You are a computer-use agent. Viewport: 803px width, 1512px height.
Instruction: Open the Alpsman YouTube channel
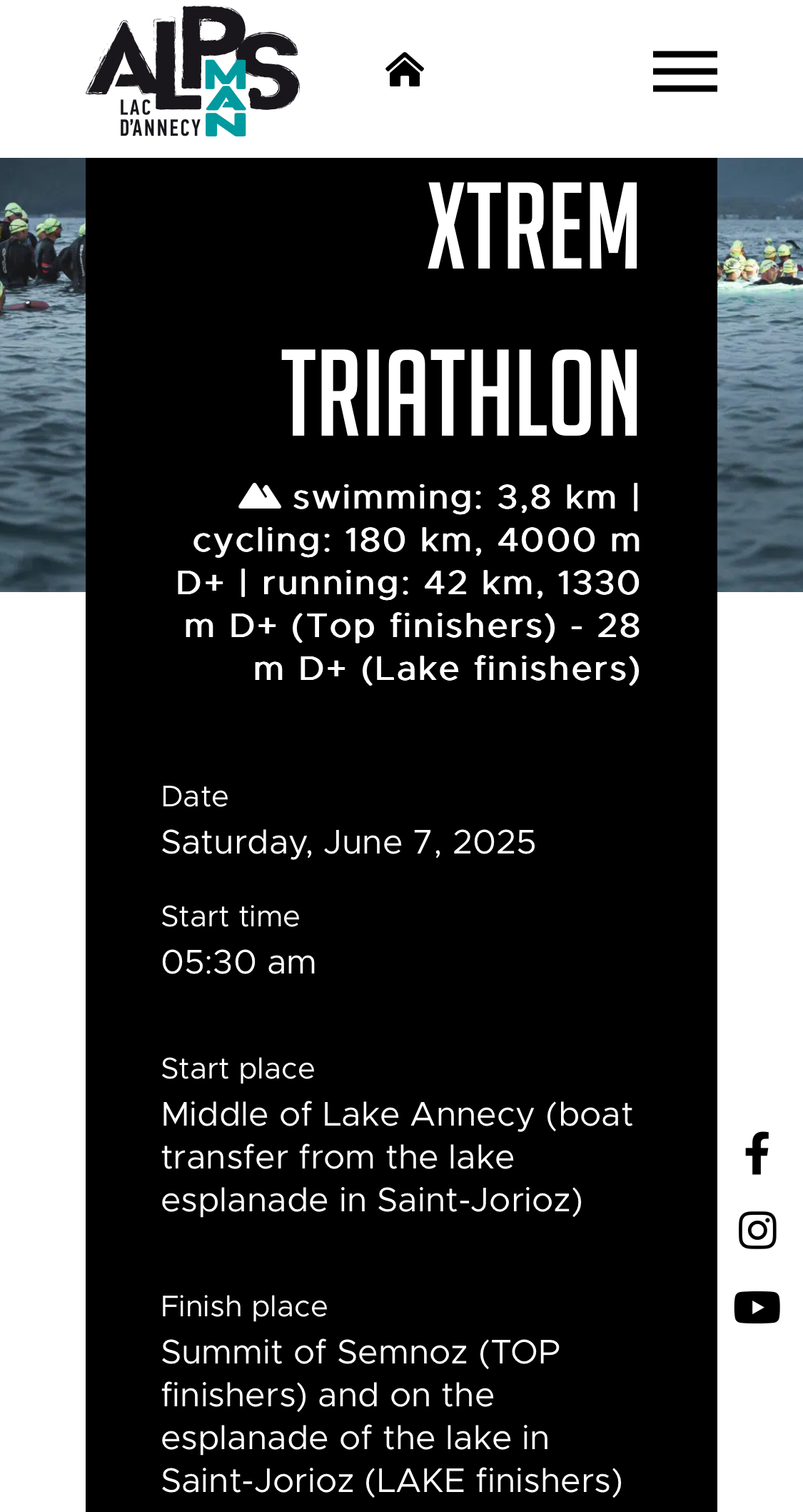pyautogui.click(x=757, y=1307)
